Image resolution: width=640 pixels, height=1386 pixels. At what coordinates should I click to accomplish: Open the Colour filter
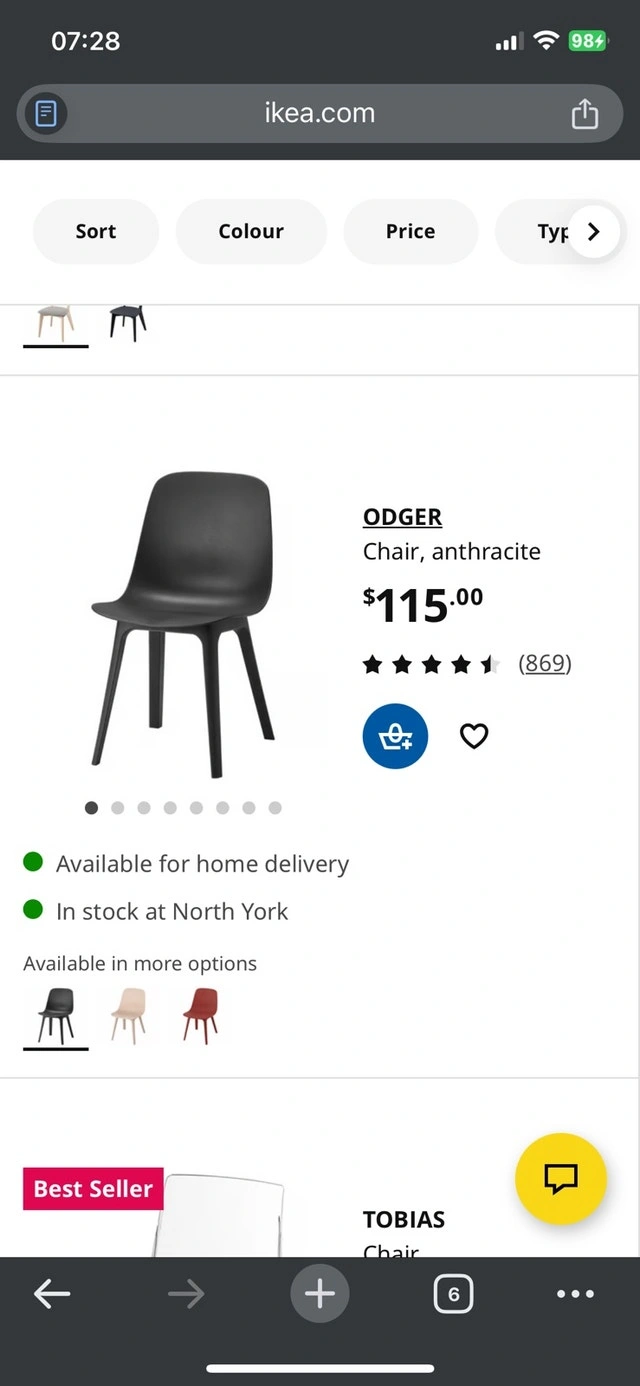[251, 231]
